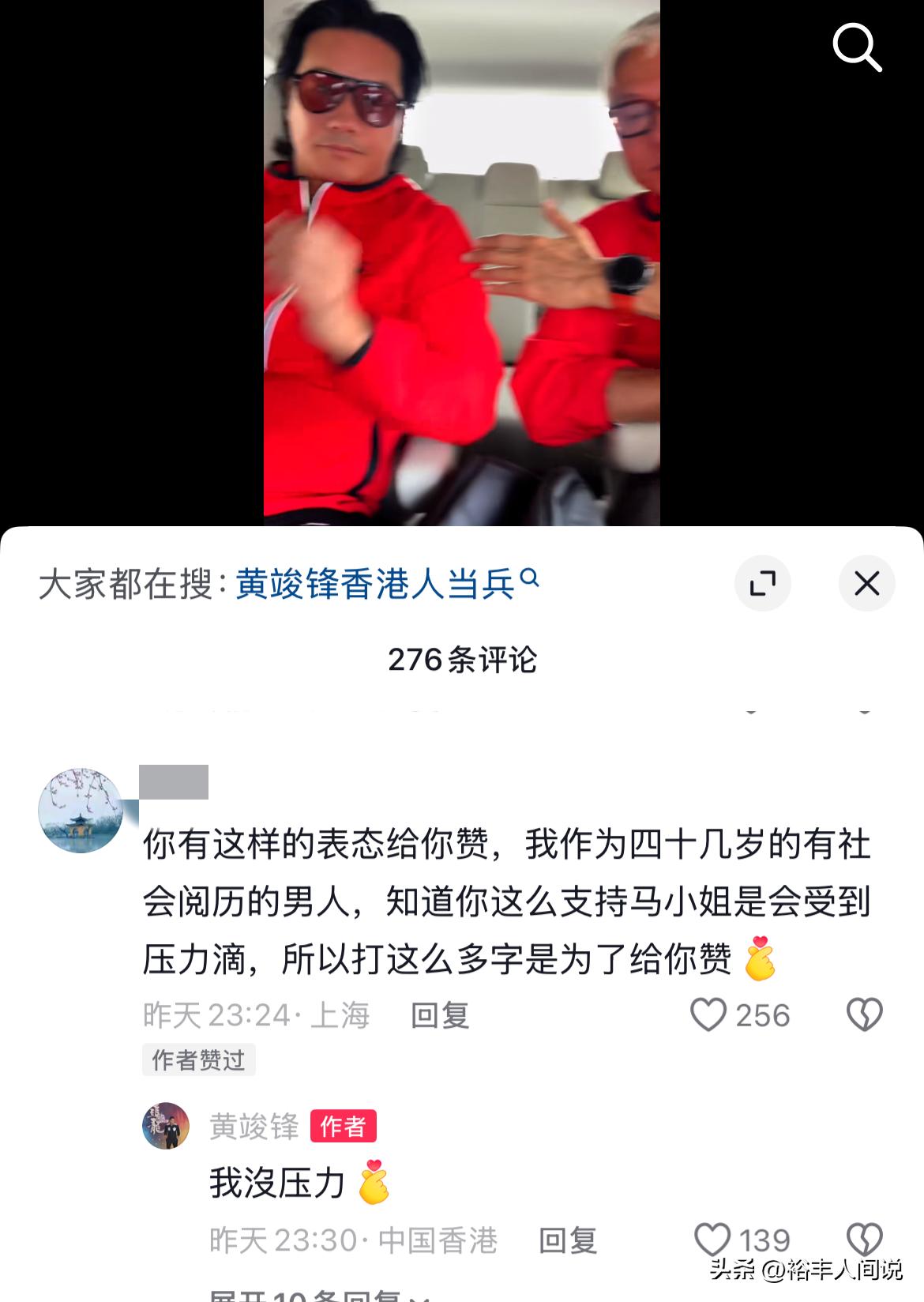Screen dimensions: 924x1302
Task: Dislike the Shanghai user's comment
Action: (x=864, y=1014)
